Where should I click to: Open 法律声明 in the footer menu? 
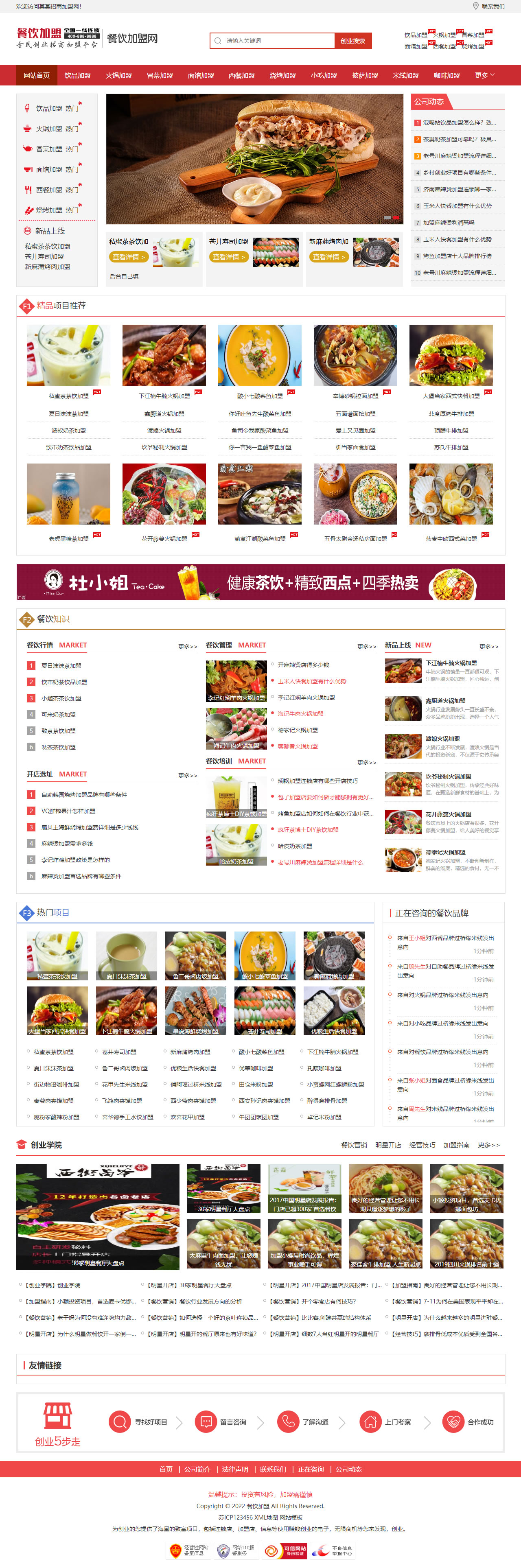click(235, 1470)
